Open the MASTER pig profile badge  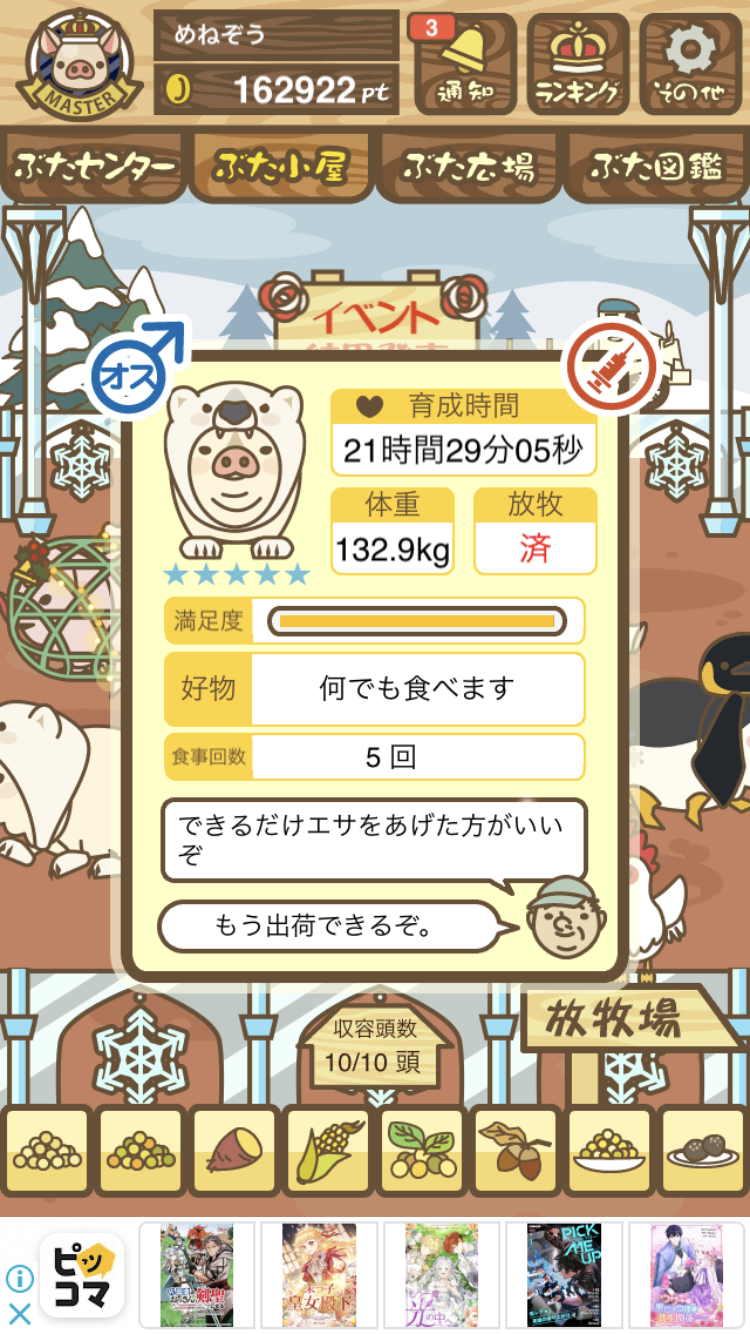[x=79, y=63]
